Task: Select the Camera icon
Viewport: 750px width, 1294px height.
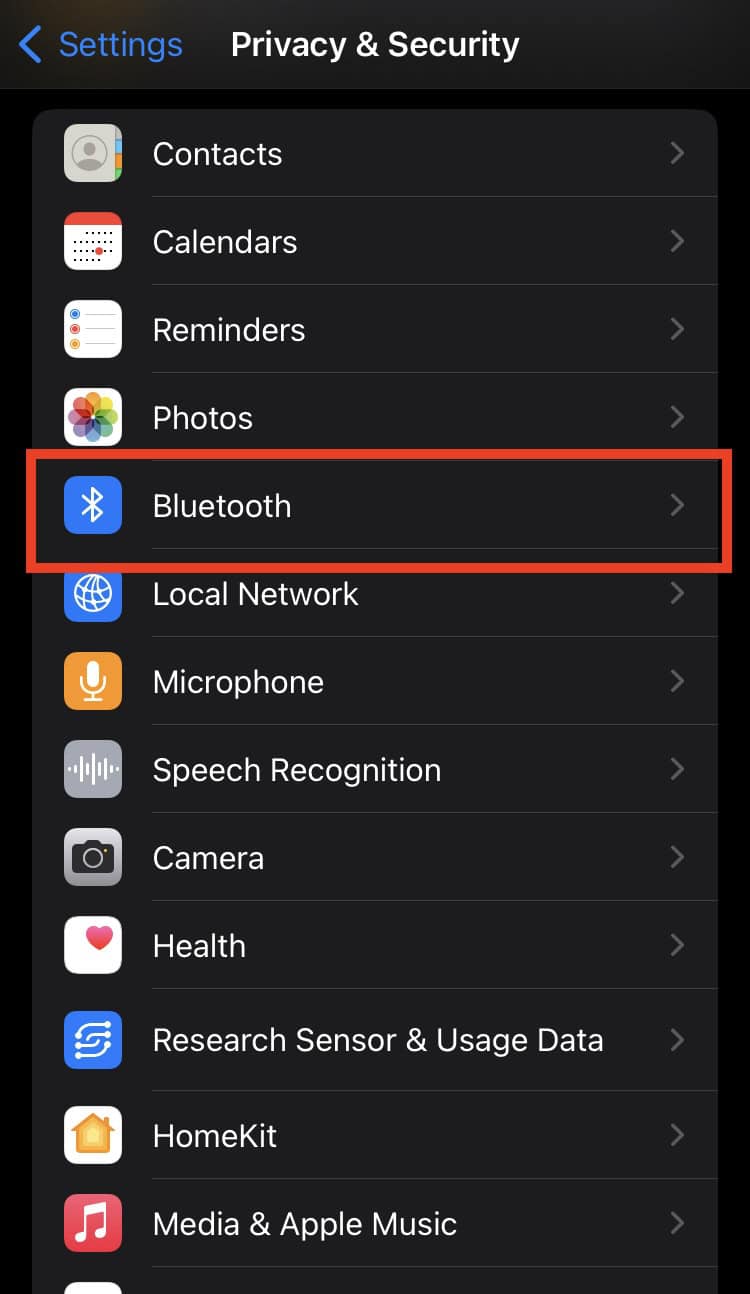Action: (92, 857)
